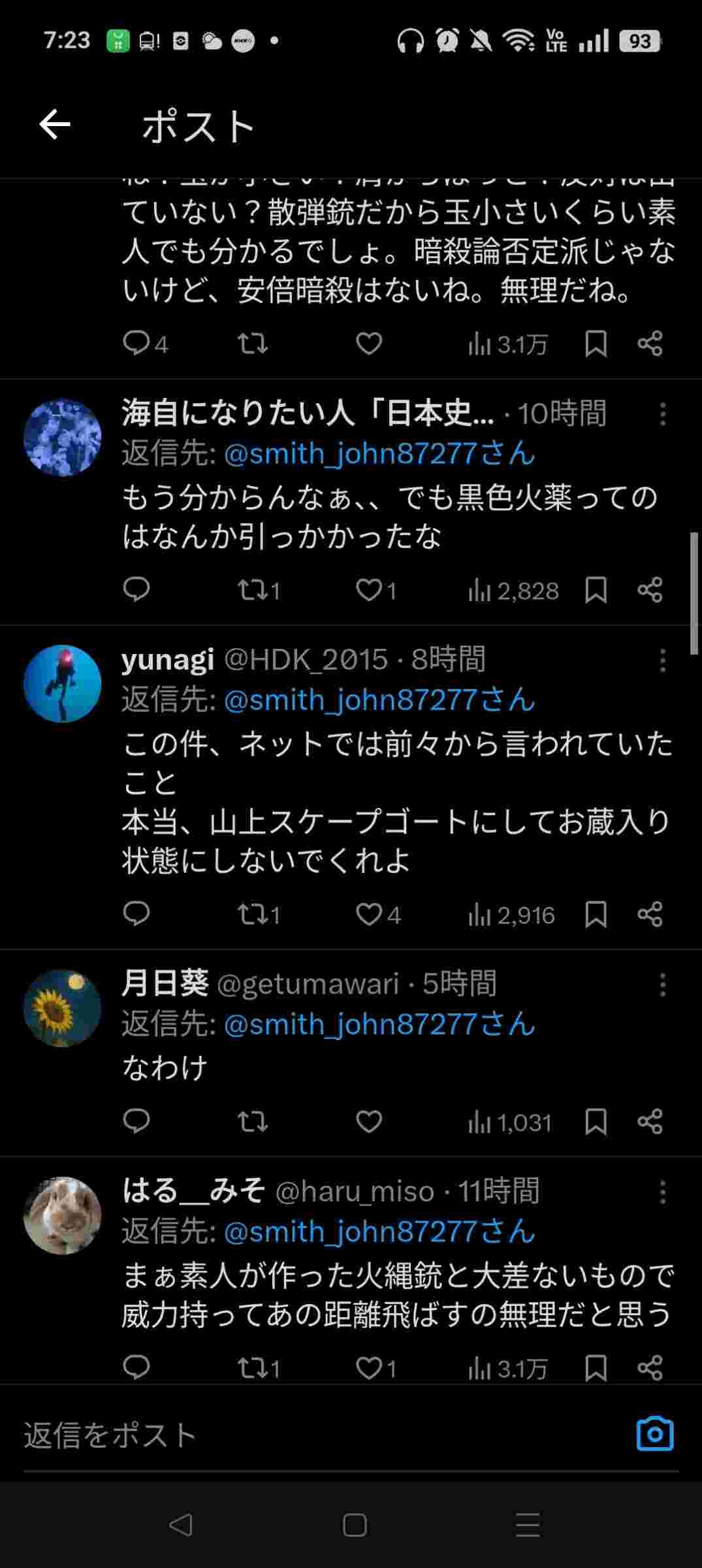Viewport: 702px width, 1568px height.
Task: Open overflow menu on 月日葵's reply
Action: click(x=662, y=985)
